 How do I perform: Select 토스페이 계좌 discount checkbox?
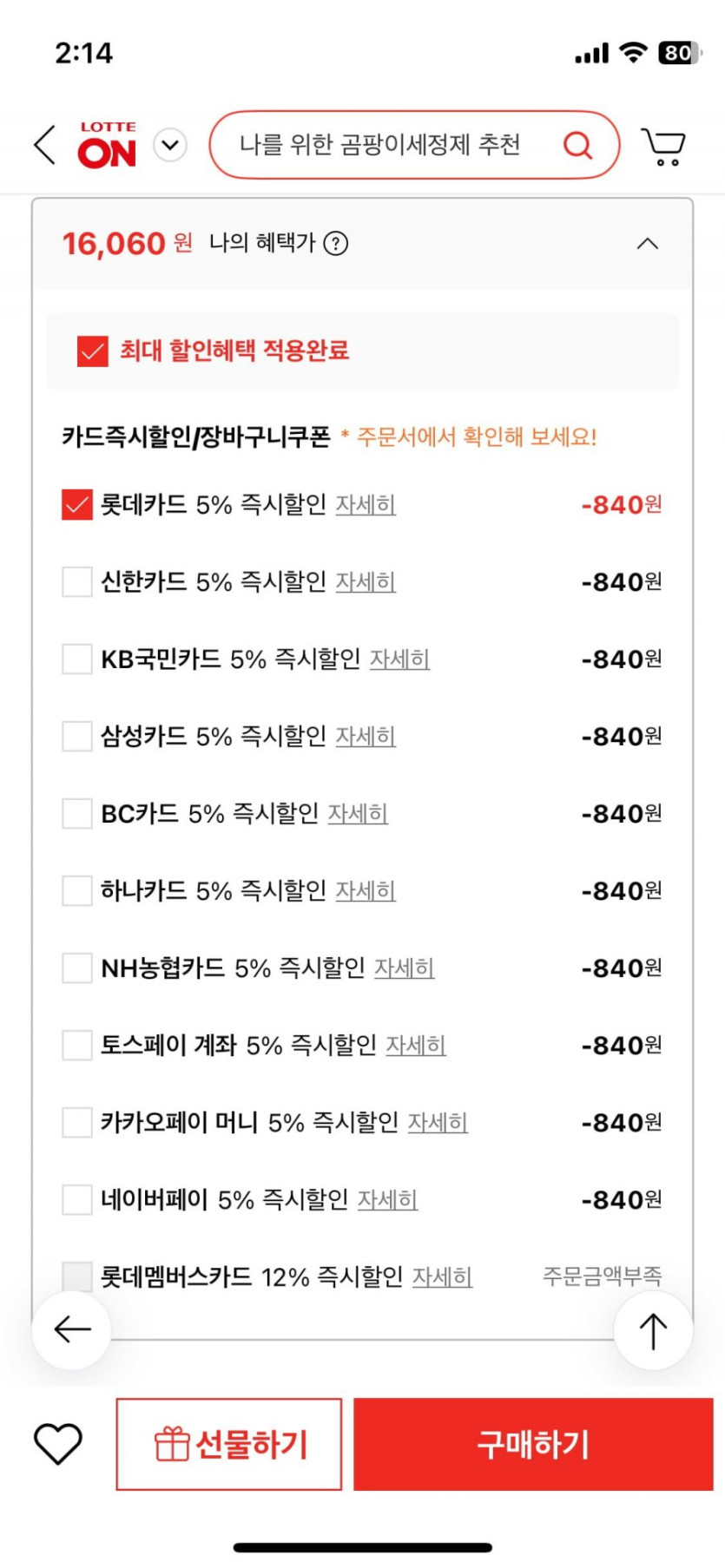point(77,1046)
